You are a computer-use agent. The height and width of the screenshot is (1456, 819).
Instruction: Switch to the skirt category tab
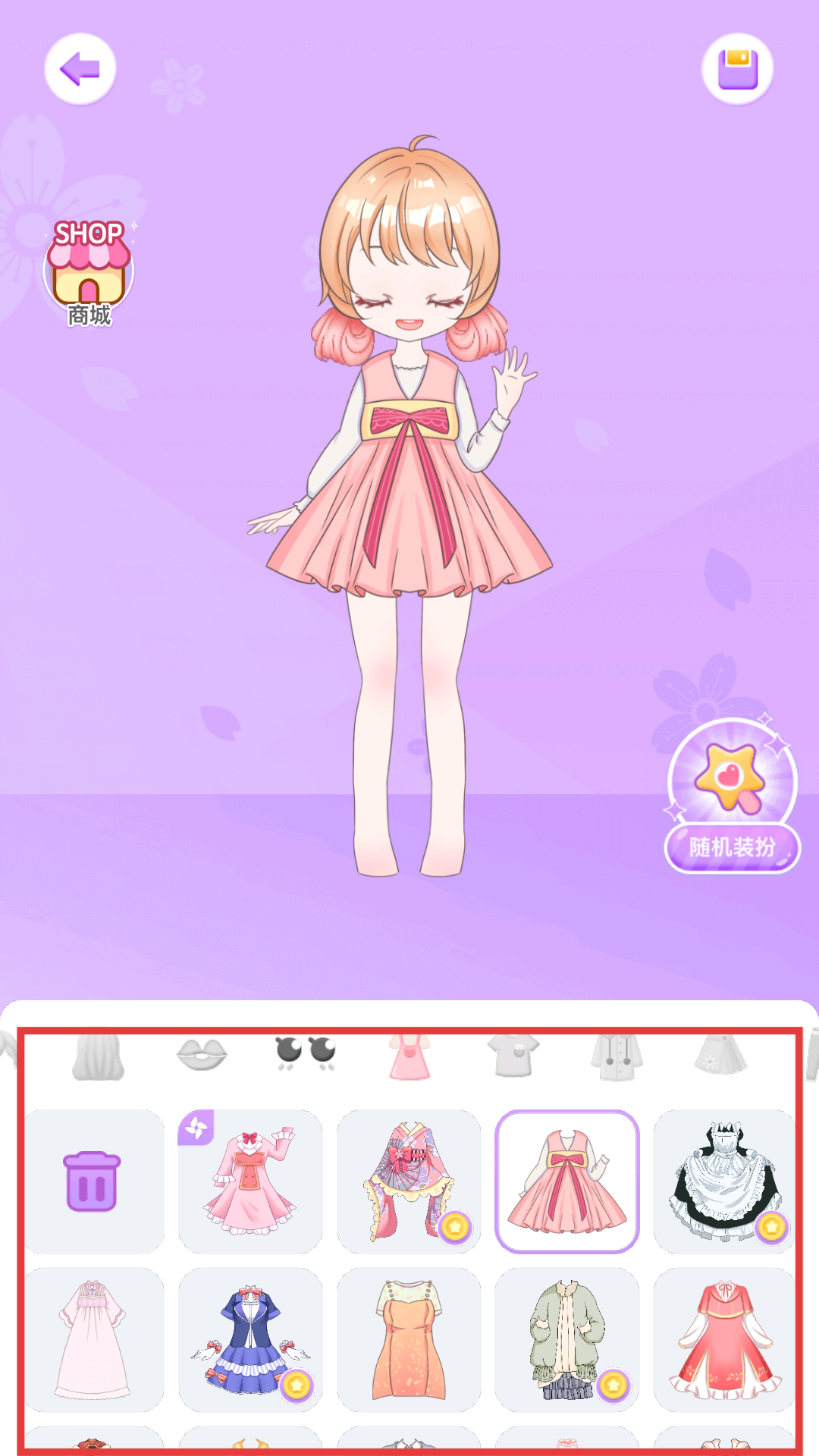tap(720, 1056)
